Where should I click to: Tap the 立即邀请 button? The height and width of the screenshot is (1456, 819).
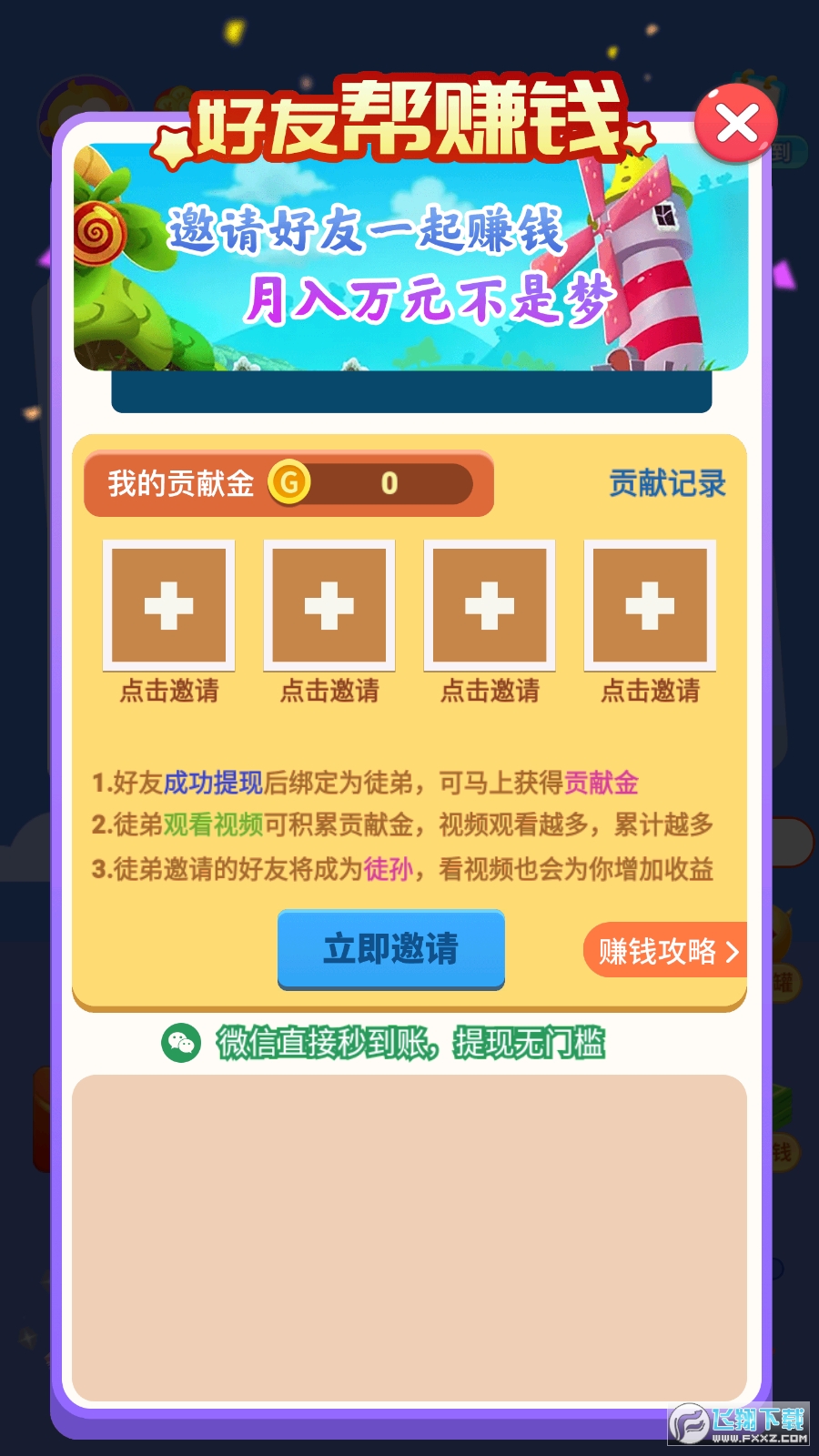391,949
